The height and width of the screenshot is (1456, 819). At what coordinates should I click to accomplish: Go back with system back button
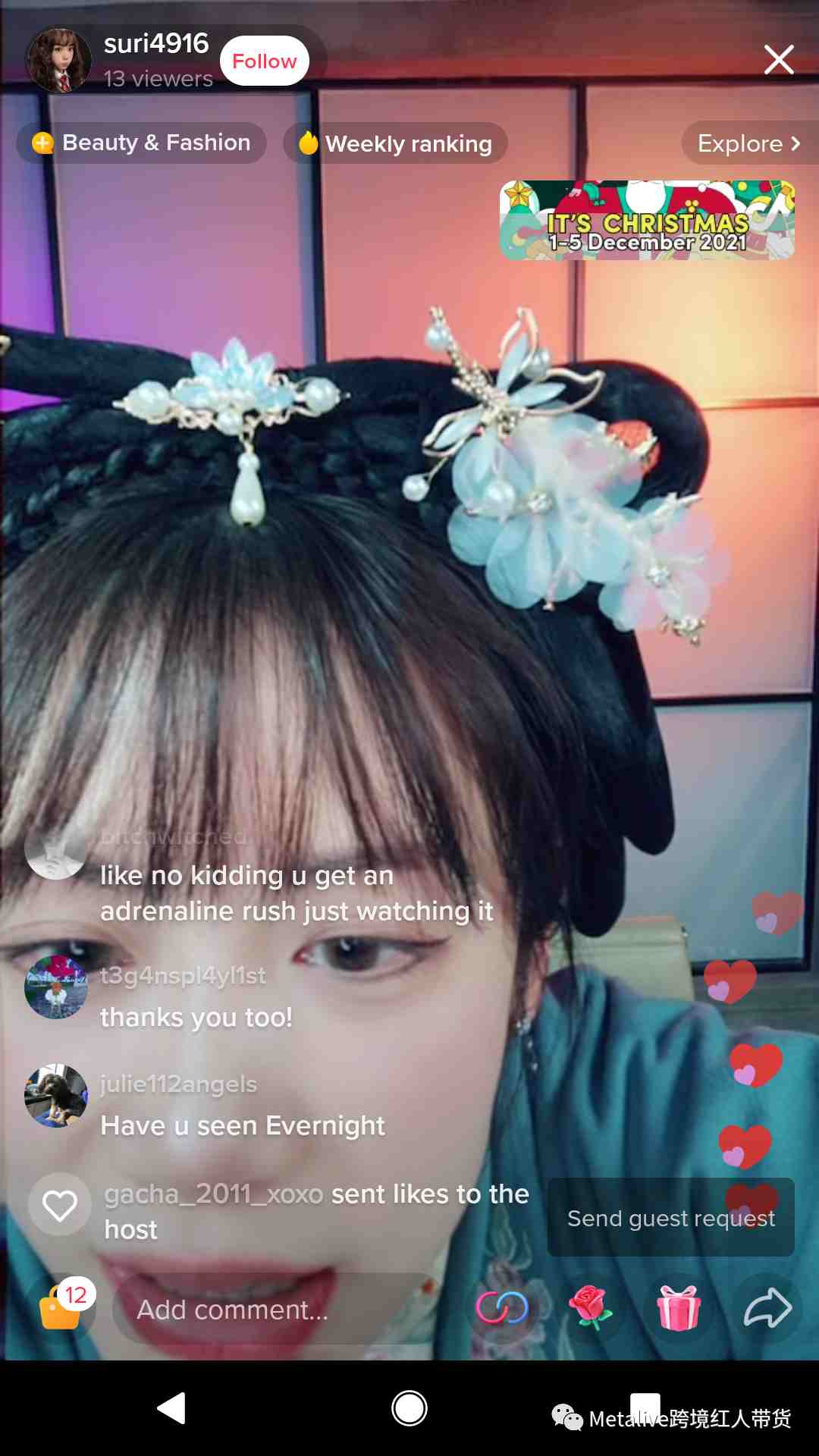click(x=171, y=1408)
